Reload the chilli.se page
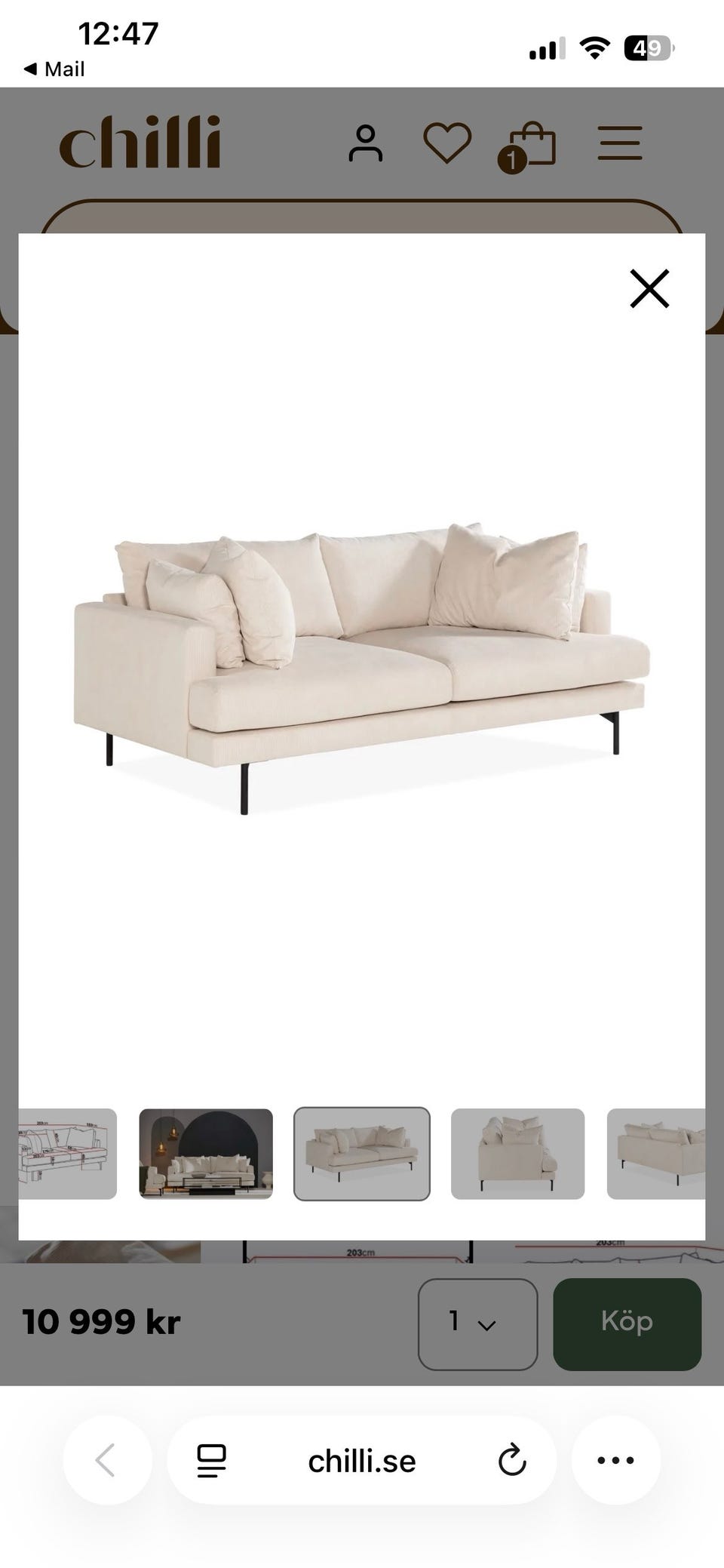The image size is (724, 1568). tap(512, 1460)
